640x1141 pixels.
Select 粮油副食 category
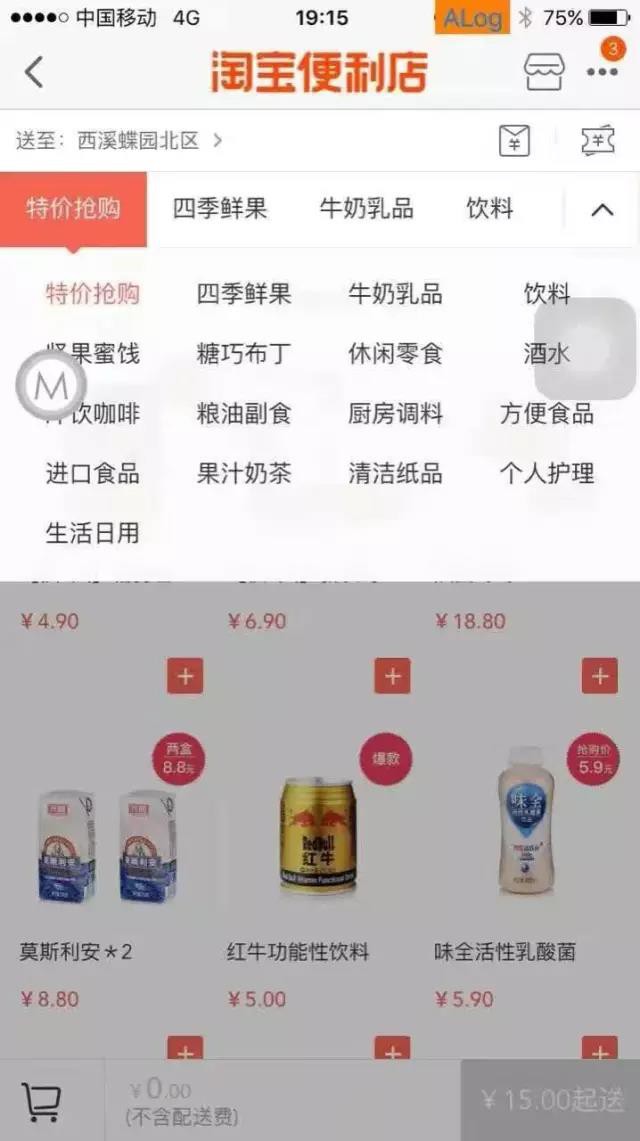[244, 414]
